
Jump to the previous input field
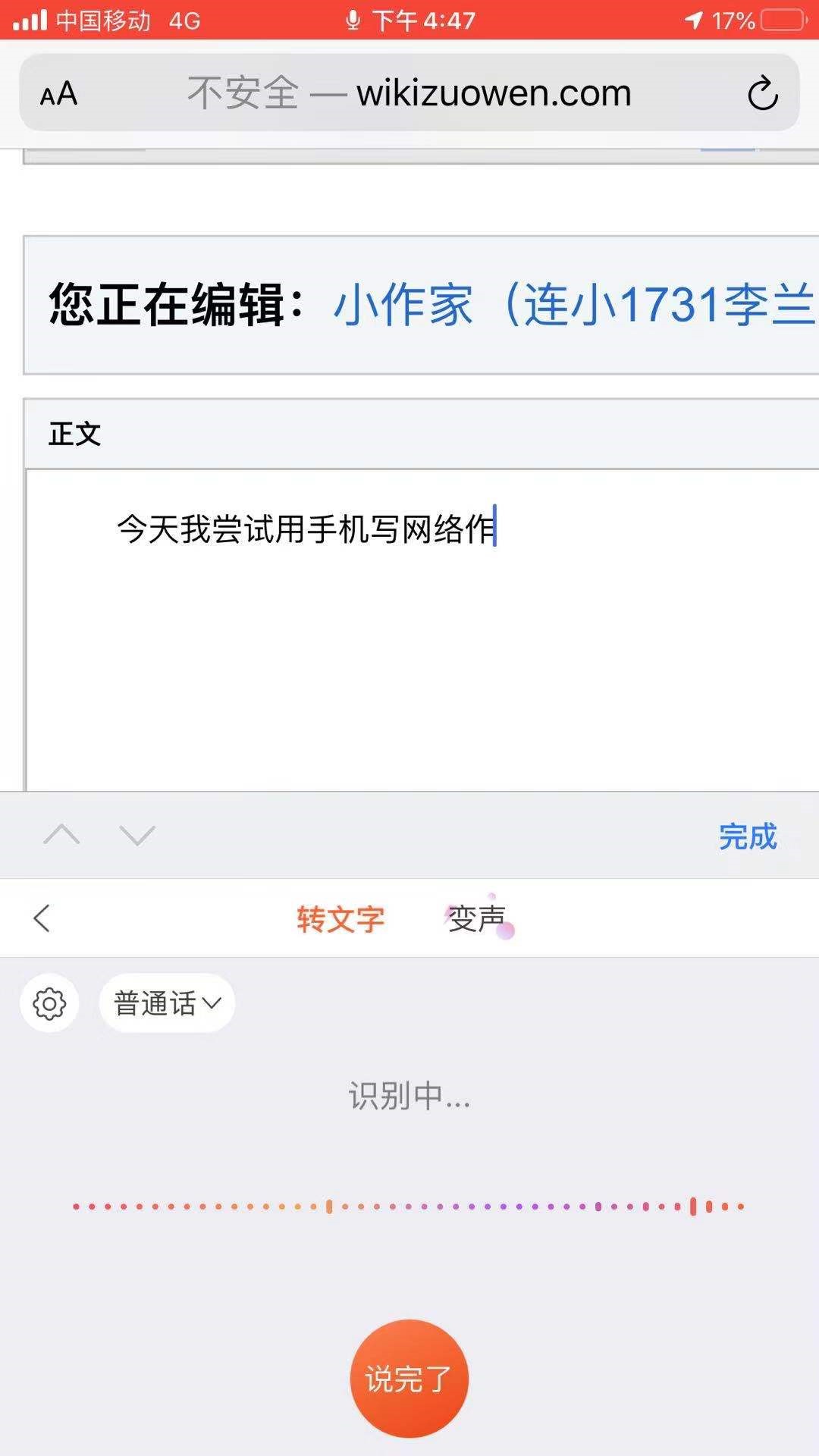tap(61, 835)
